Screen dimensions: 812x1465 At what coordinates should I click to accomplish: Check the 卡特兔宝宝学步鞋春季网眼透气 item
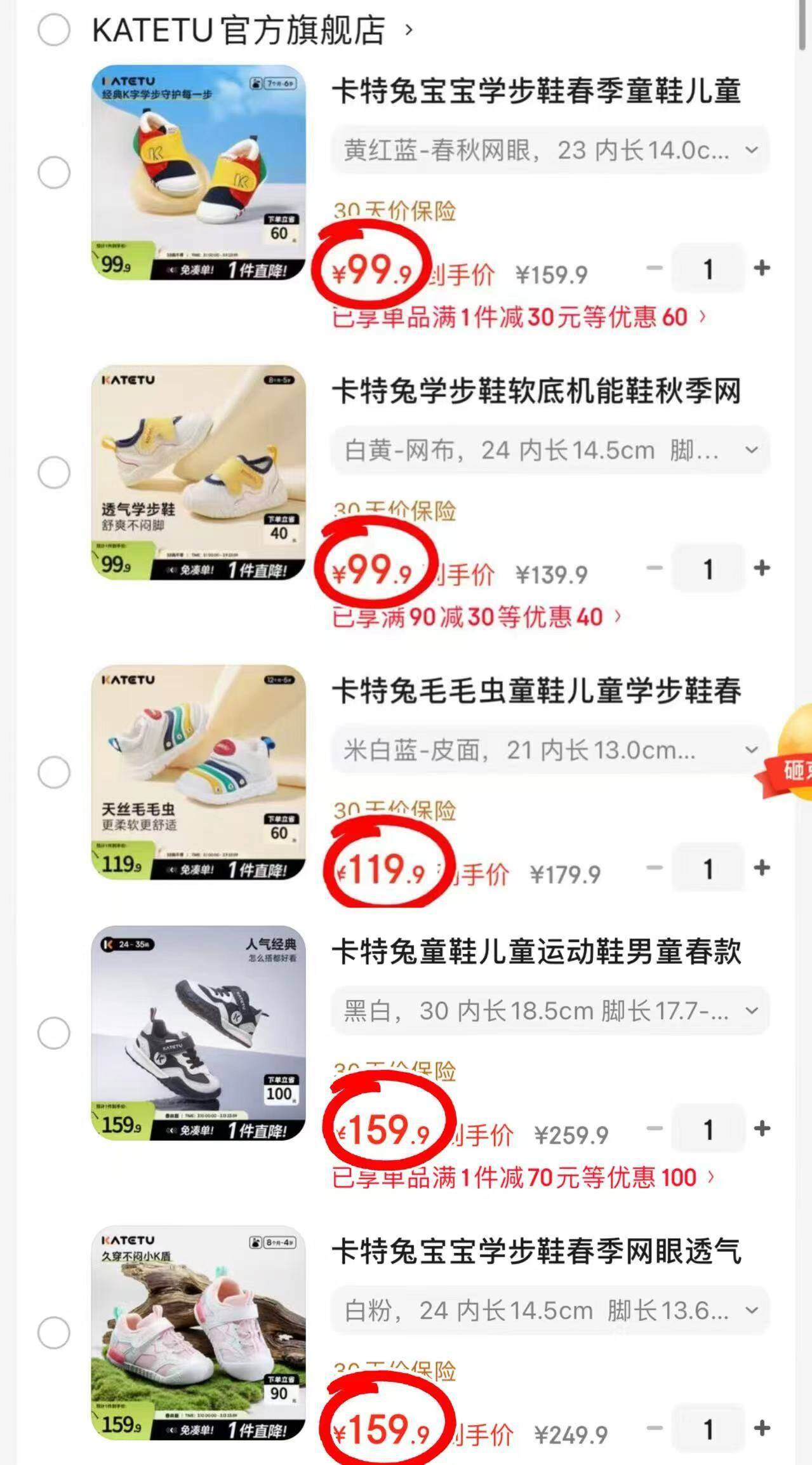coord(54,1333)
